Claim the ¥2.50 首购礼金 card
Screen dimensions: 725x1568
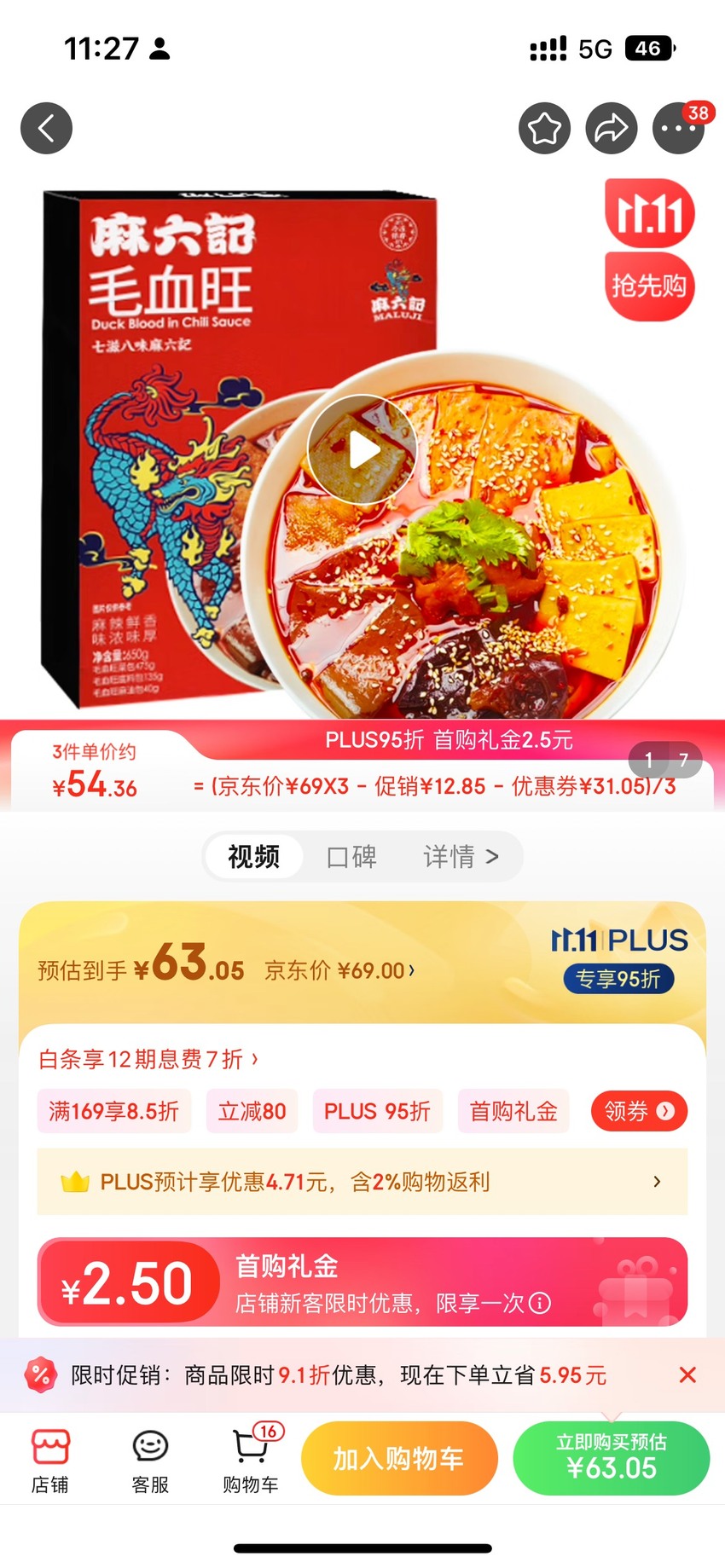(x=362, y=1282)
